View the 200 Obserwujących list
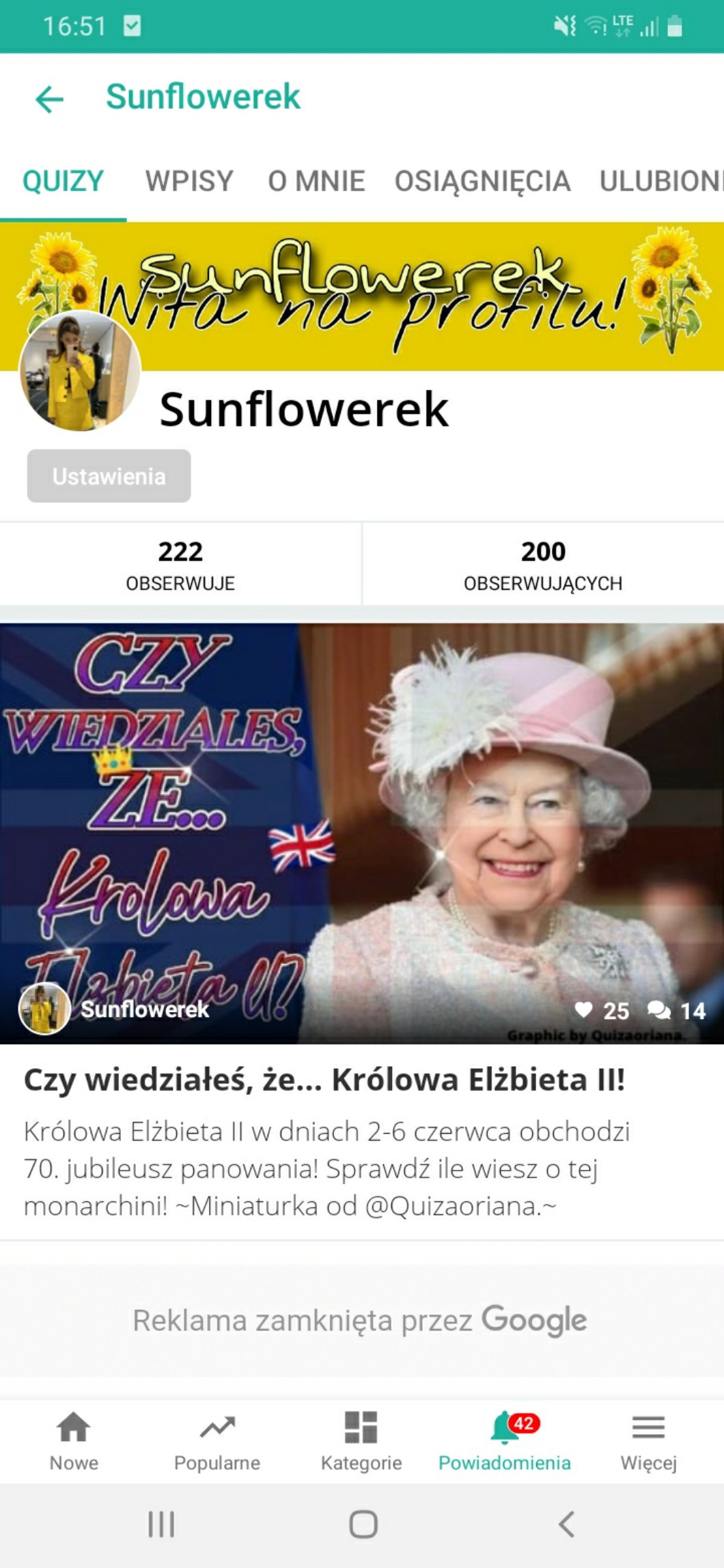This screenshot has width=724, height=1568. (543, 564)
